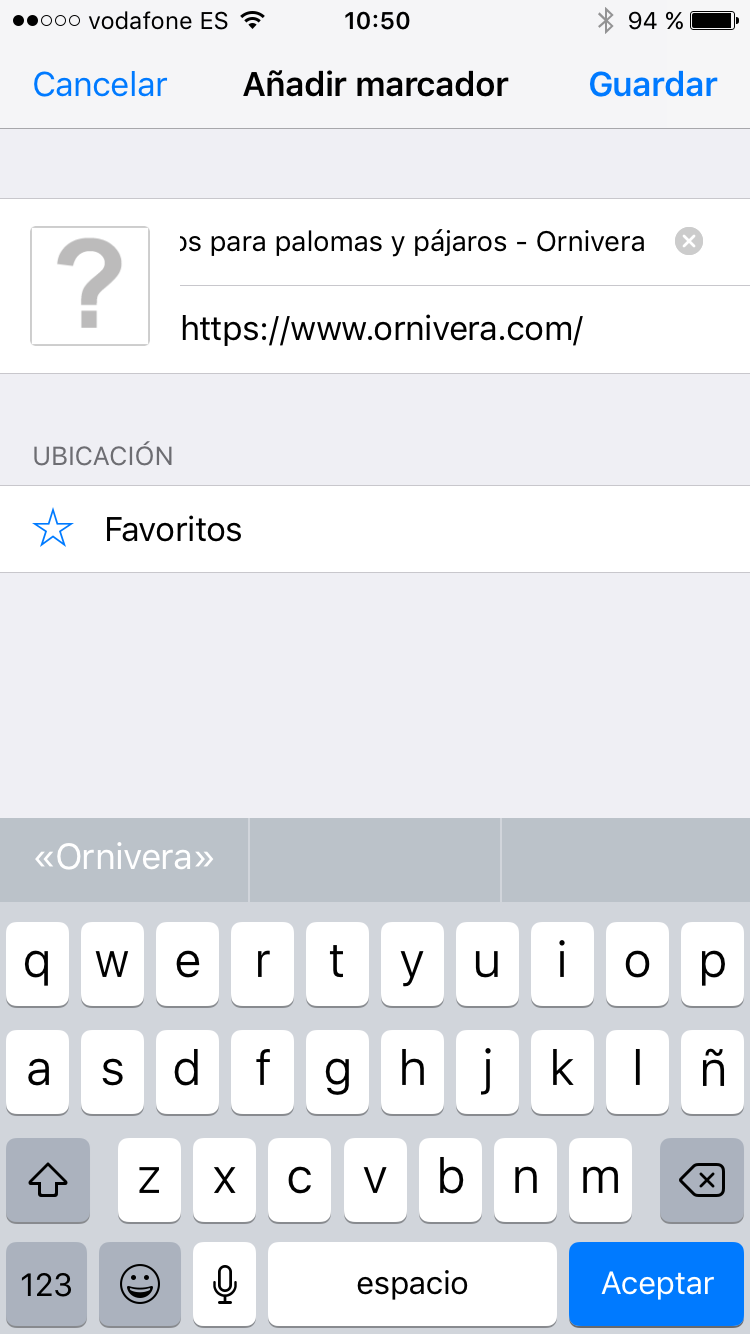The width and height of the screenshot is (750, 1334).
Task: Tap Cancelar to discard the bookmark
Action: pos(99,85)
